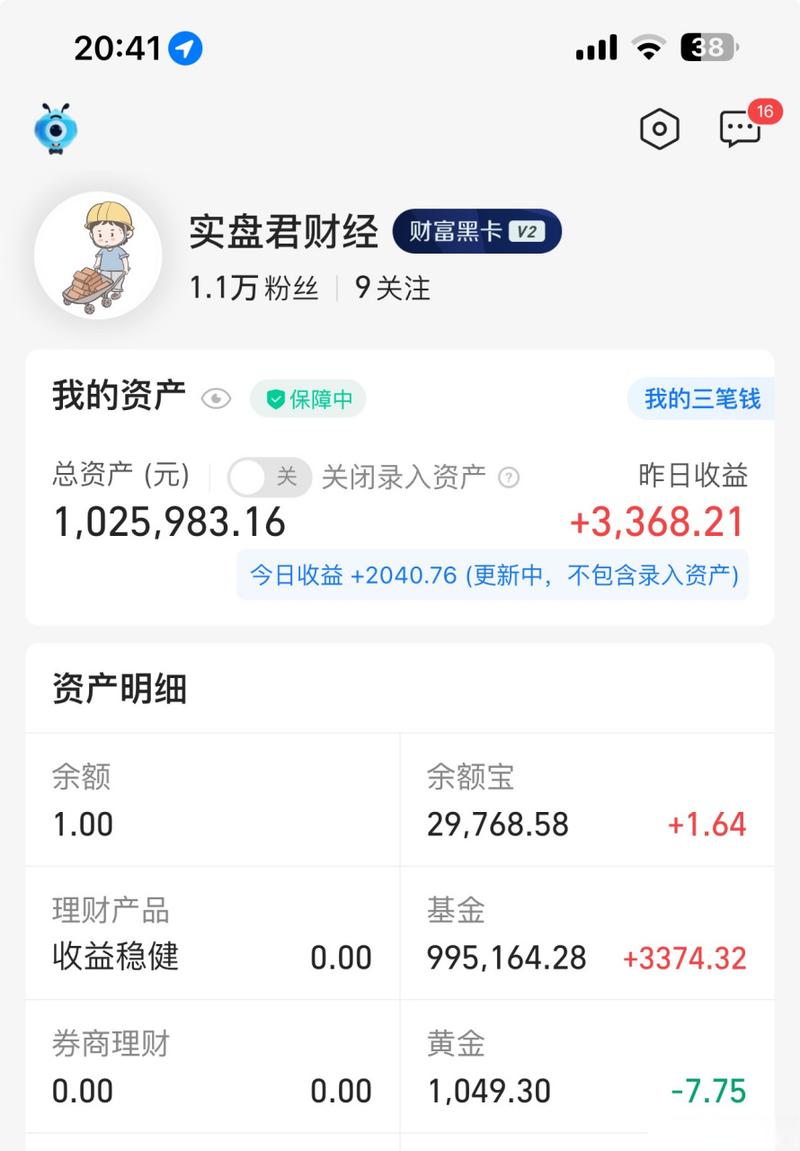The height and width of the screenshot is (1151, 800).
Task: Click the help question mark beside 关闭录入资产
Action: tap(509, 477)
